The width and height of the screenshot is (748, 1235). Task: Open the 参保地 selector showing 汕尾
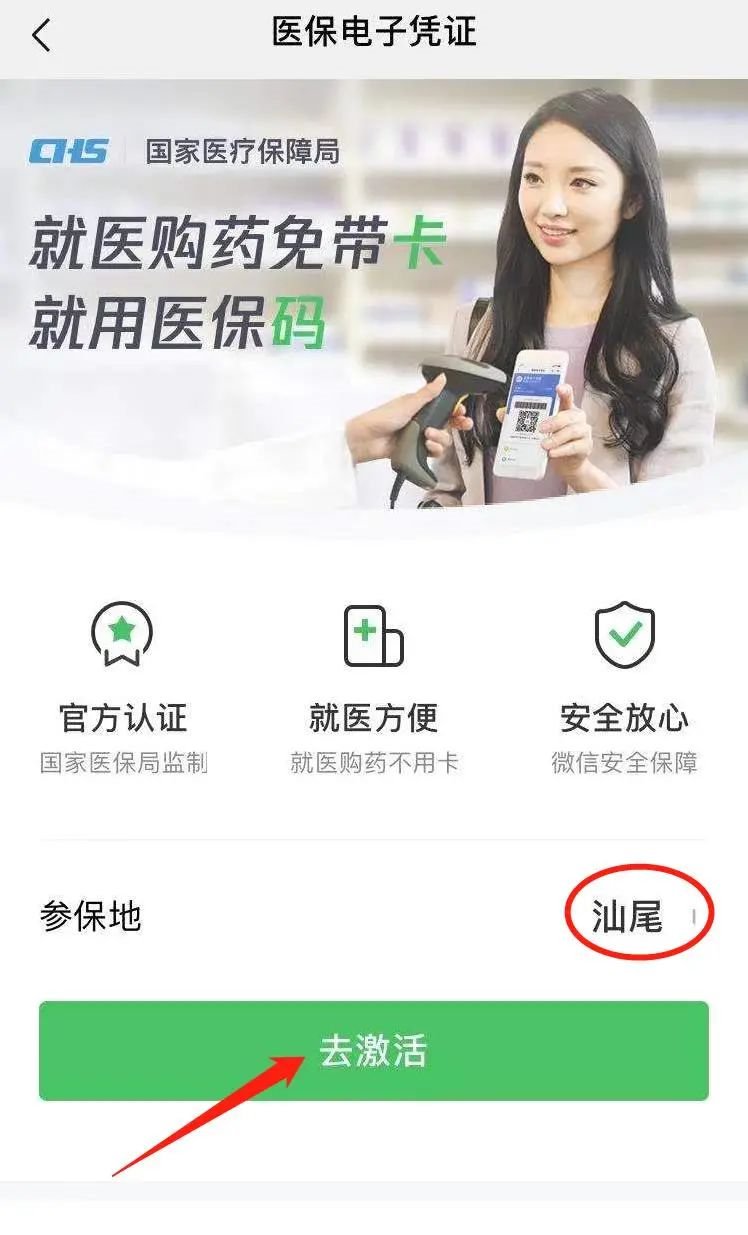[x=638, y=917]
